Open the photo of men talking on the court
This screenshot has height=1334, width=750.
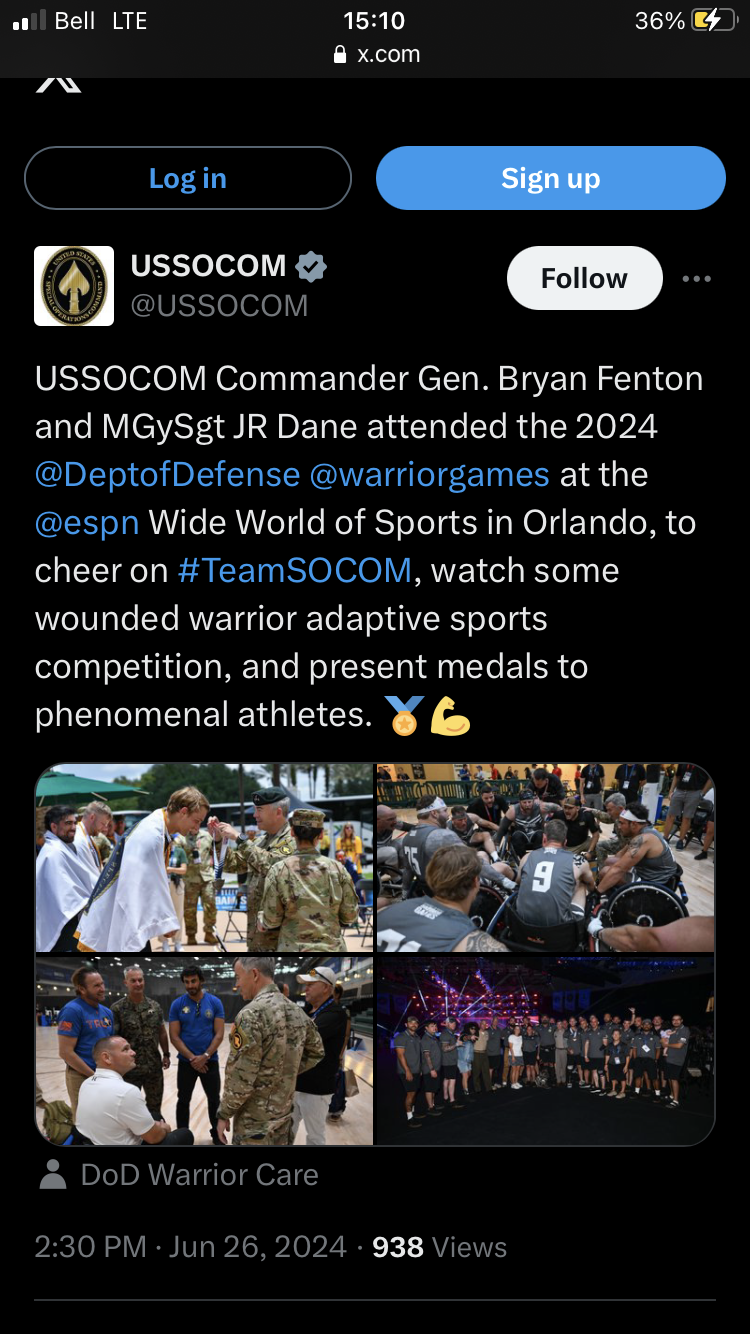point(204,1050)
